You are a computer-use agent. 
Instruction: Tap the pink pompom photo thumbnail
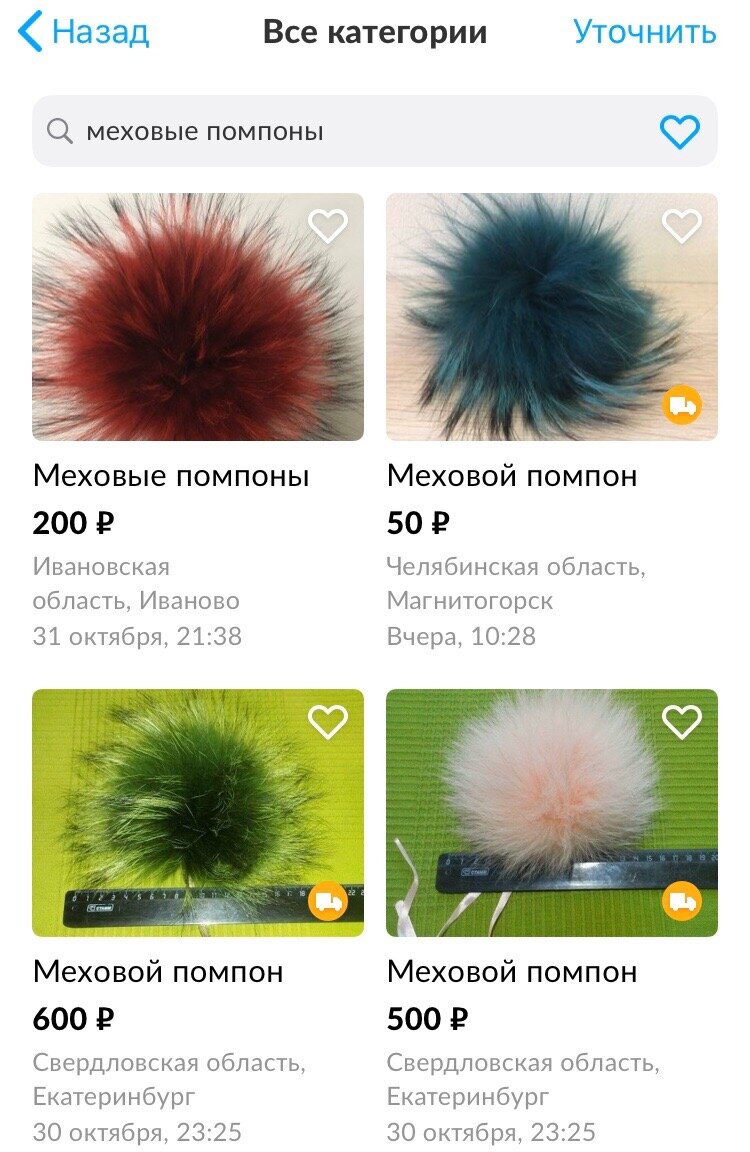click(x=553, y=810)
